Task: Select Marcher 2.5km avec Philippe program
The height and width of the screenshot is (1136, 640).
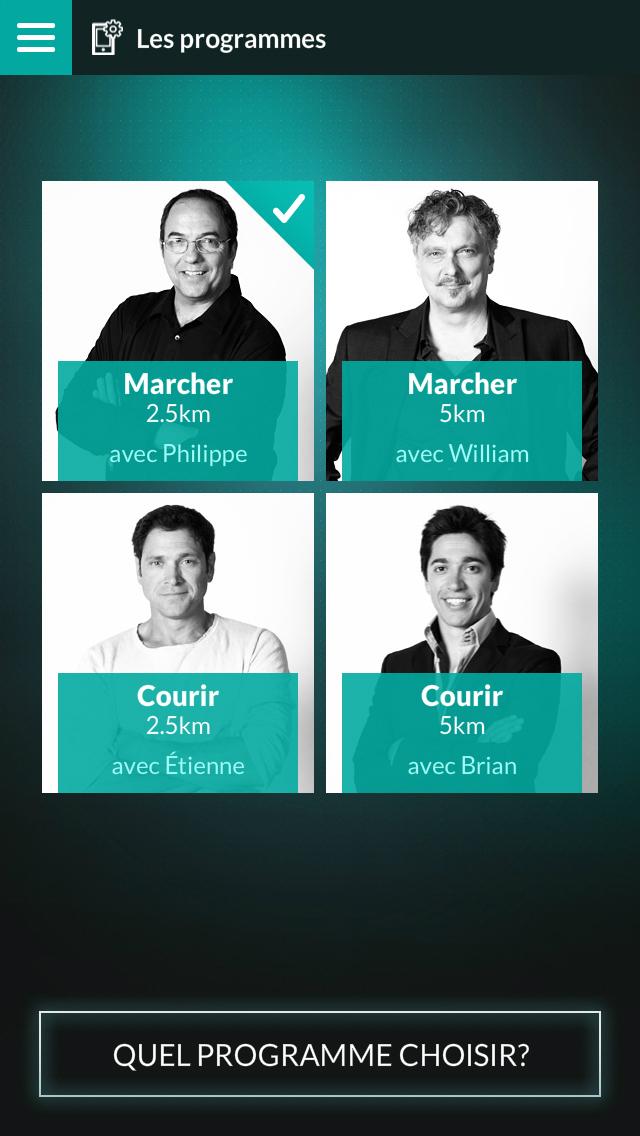Action: point(178,330)
